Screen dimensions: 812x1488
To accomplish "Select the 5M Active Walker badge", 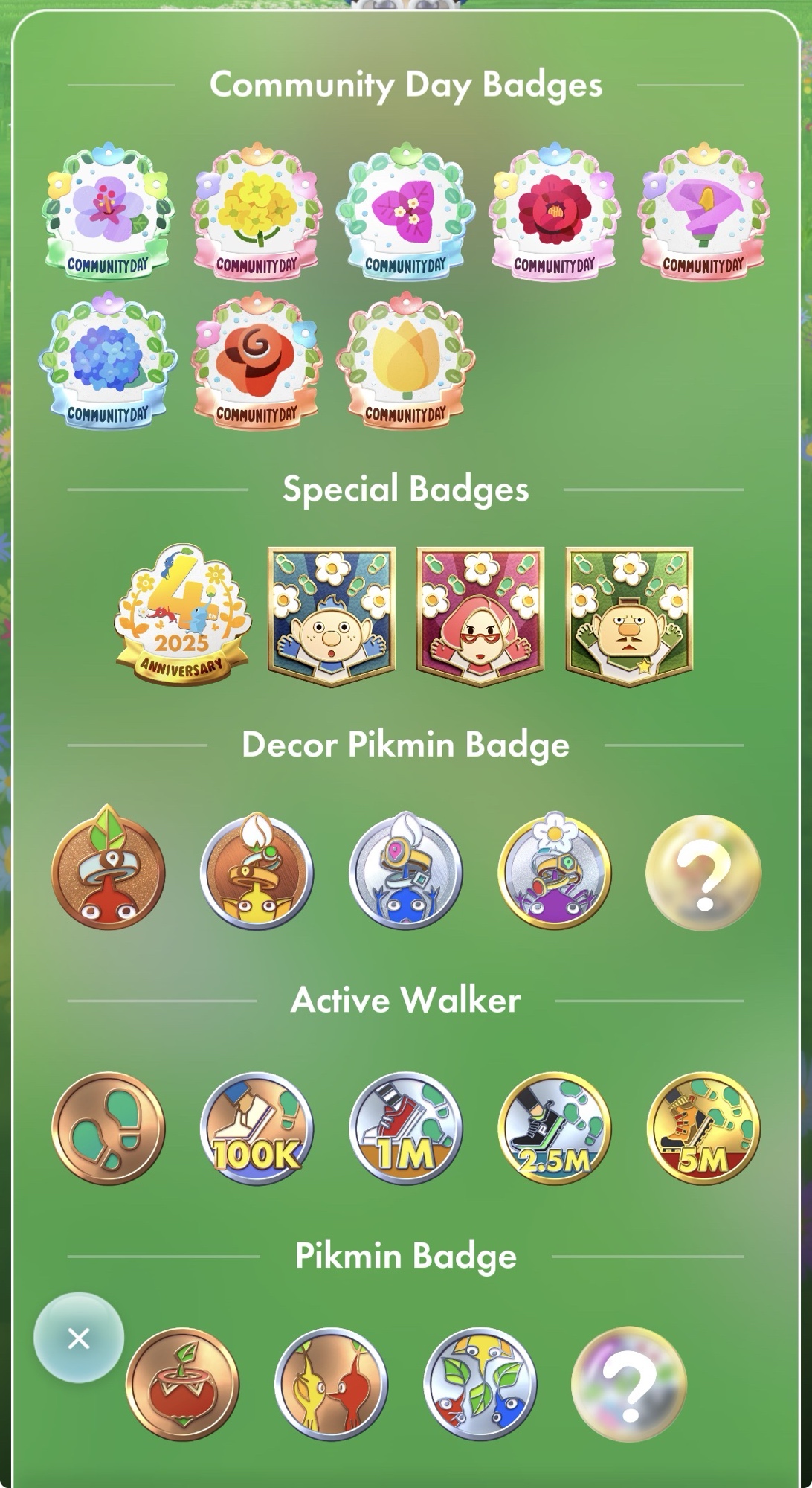I will pos(703,1128).
